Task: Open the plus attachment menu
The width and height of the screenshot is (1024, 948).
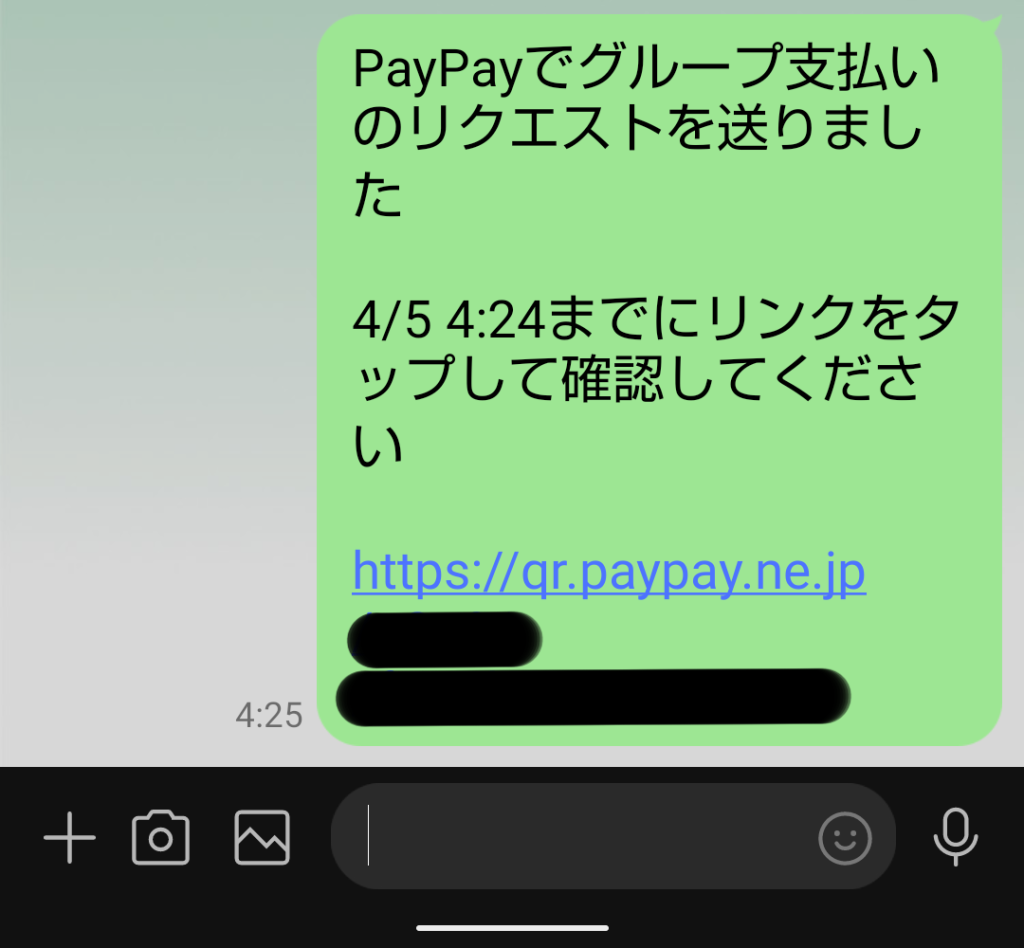Action: 70,837
